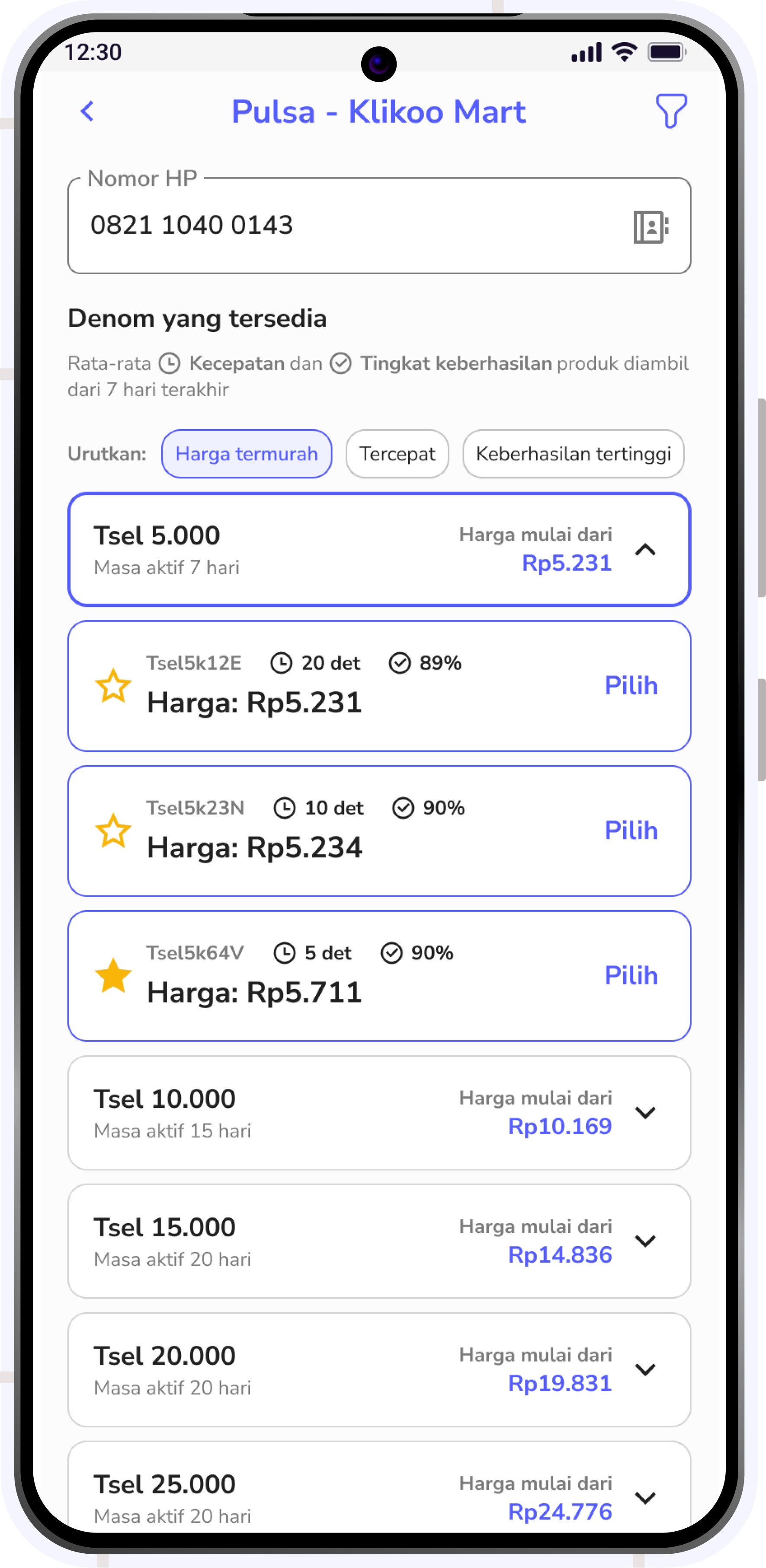This screenshot has width=766, height=1568.
Task: Click the Kecepatan clock icon in the description
Action: [x=169, y=363]
